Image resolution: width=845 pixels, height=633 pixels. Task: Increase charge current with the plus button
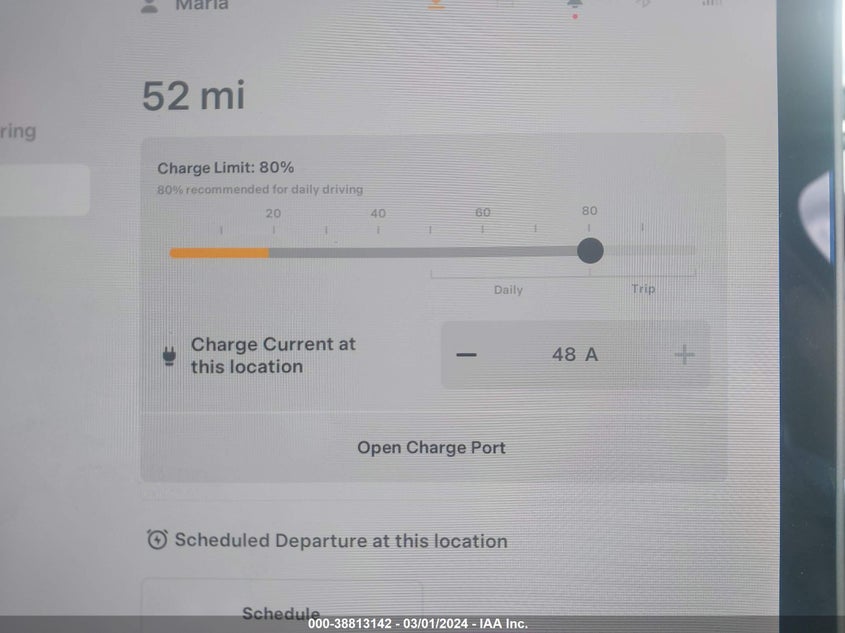click(684, 355)
